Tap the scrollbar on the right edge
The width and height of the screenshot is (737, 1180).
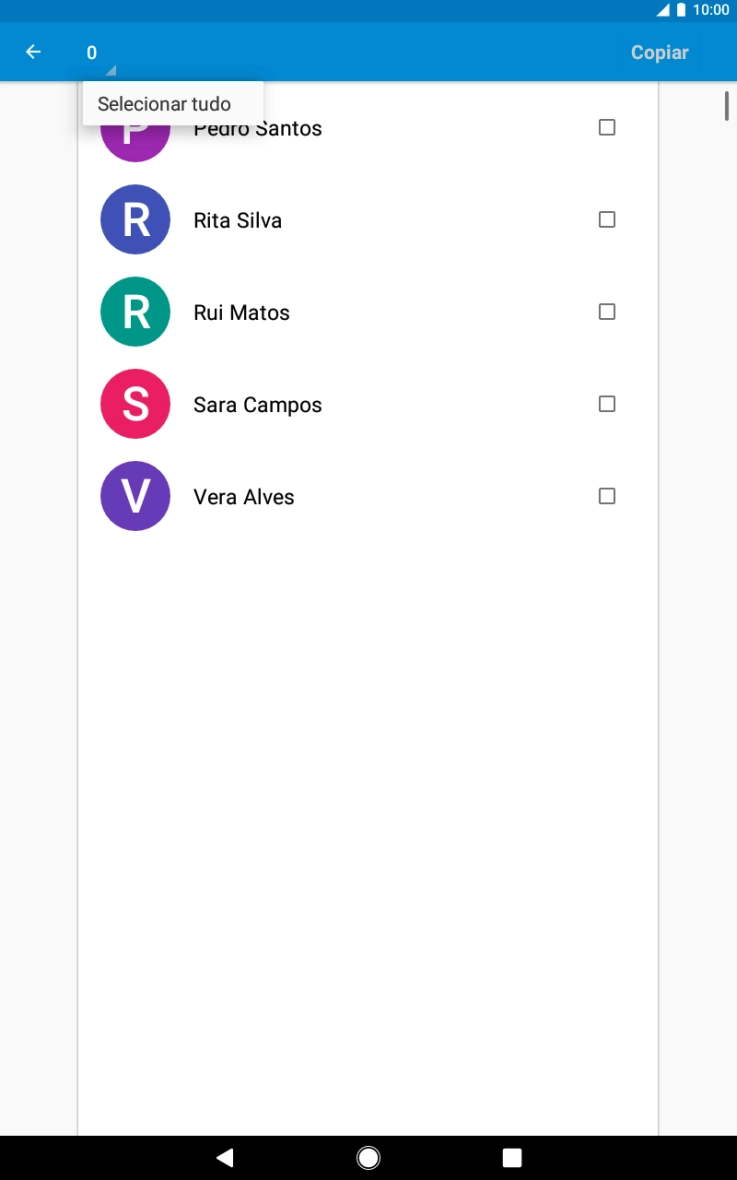point(724,104)
